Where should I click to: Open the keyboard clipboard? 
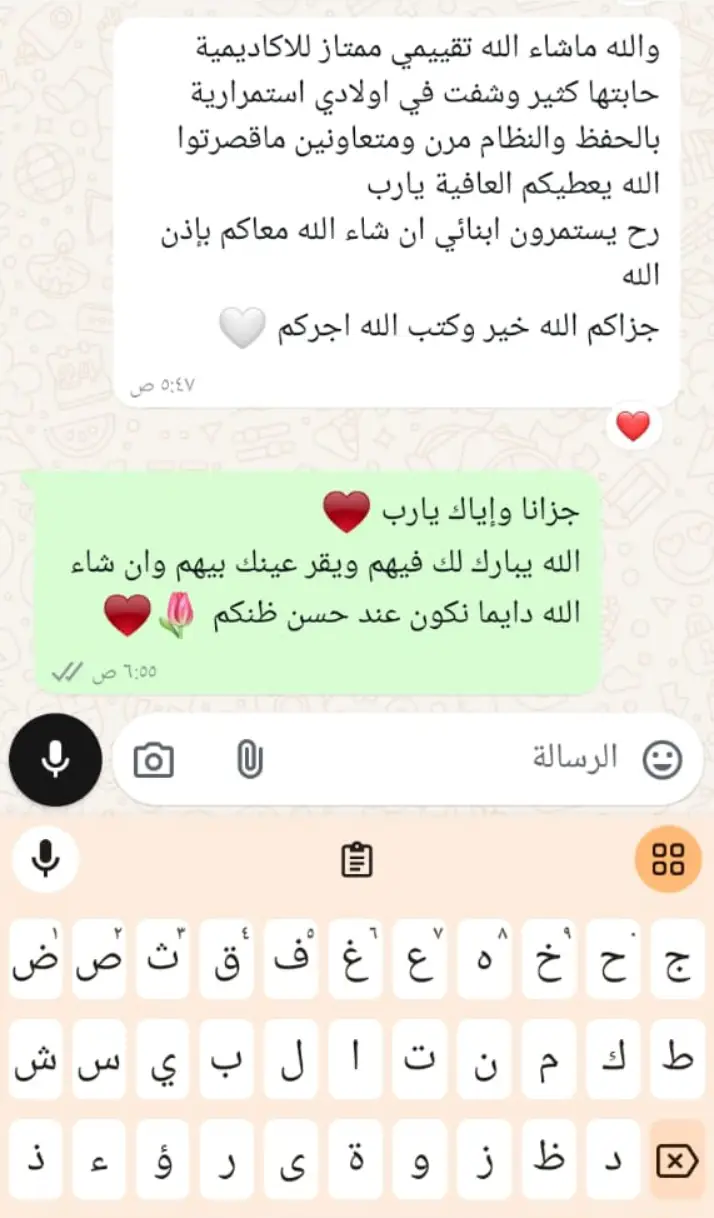(x=357, y=859)
